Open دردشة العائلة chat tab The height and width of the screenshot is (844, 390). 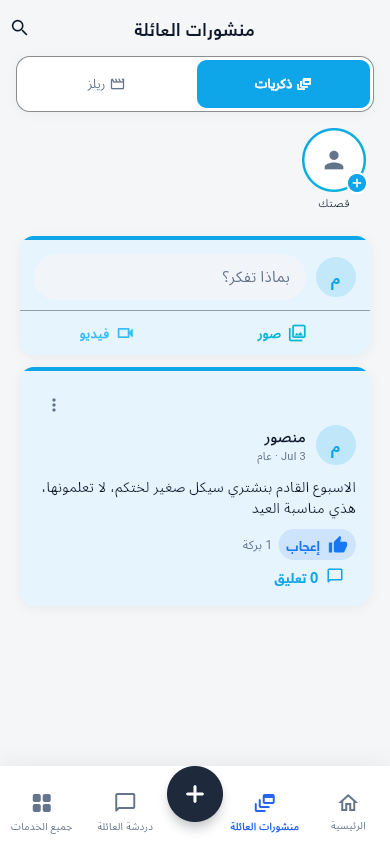click(125, 812)
